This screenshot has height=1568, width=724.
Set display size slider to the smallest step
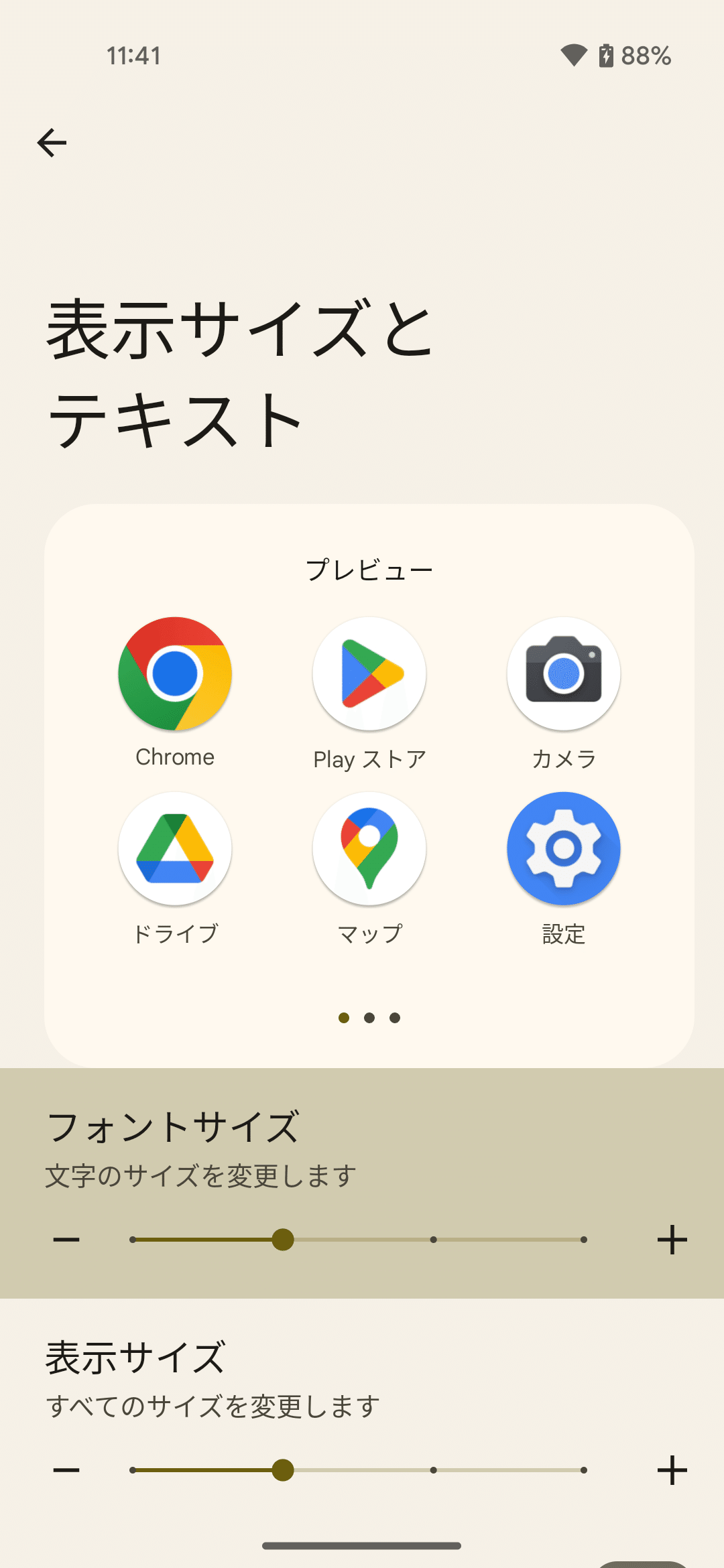point(133,1470)
